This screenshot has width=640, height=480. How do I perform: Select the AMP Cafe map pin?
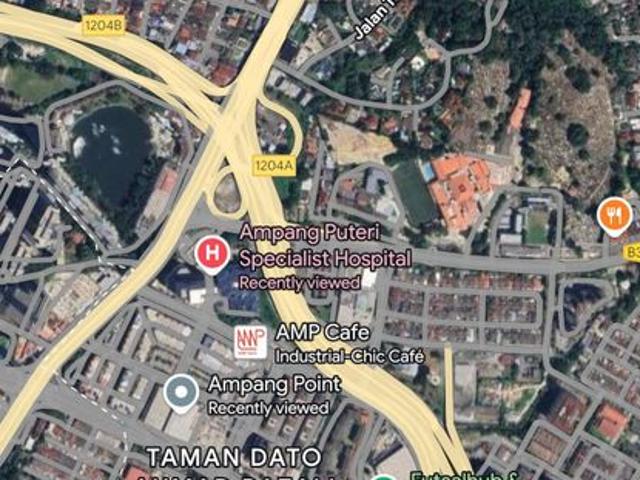click(250, 341)
